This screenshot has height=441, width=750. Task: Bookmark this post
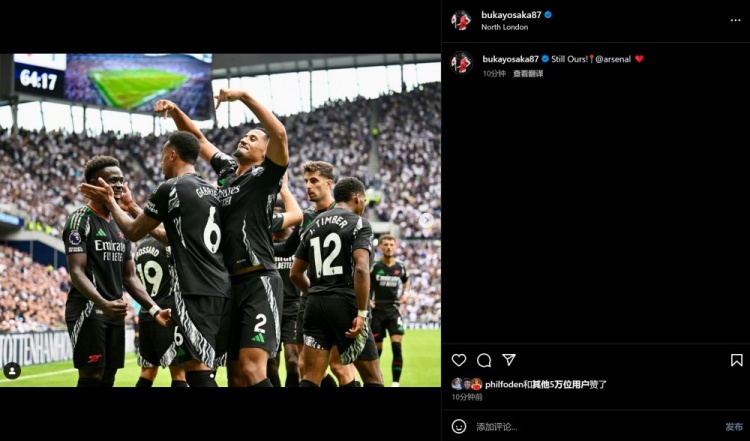coord(736,360)
